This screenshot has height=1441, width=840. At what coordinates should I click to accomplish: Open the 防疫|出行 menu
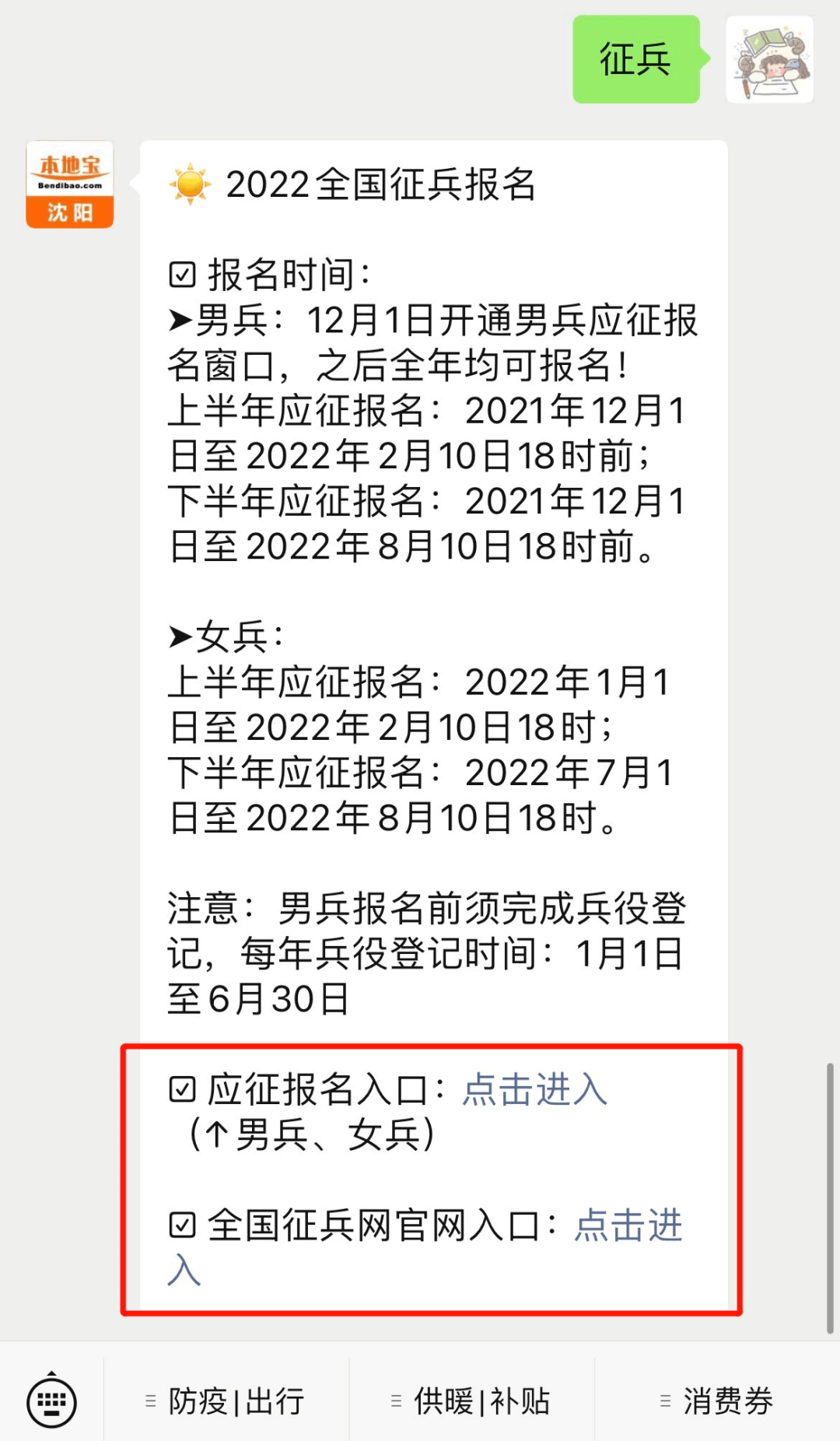point(226,1401)
